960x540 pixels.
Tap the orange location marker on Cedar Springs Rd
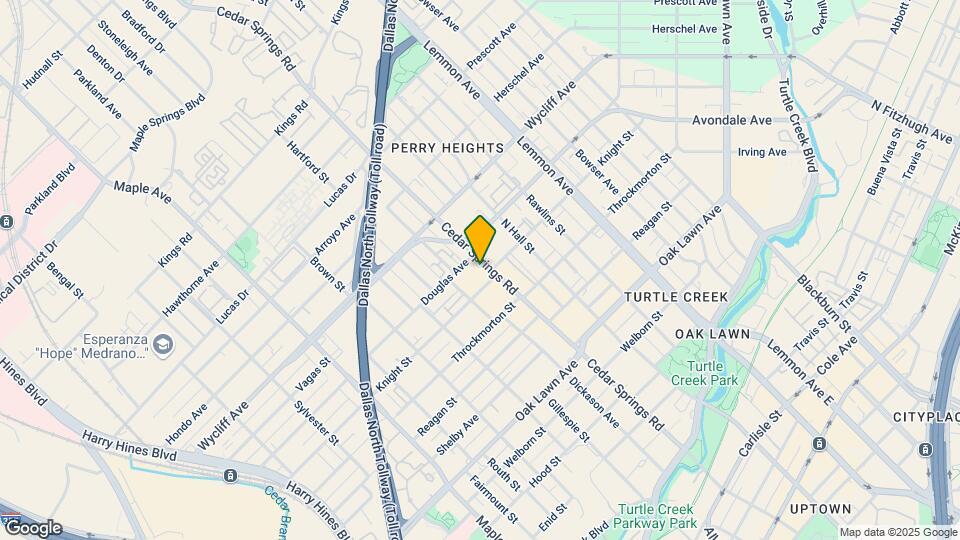click(x=481, y=238)
